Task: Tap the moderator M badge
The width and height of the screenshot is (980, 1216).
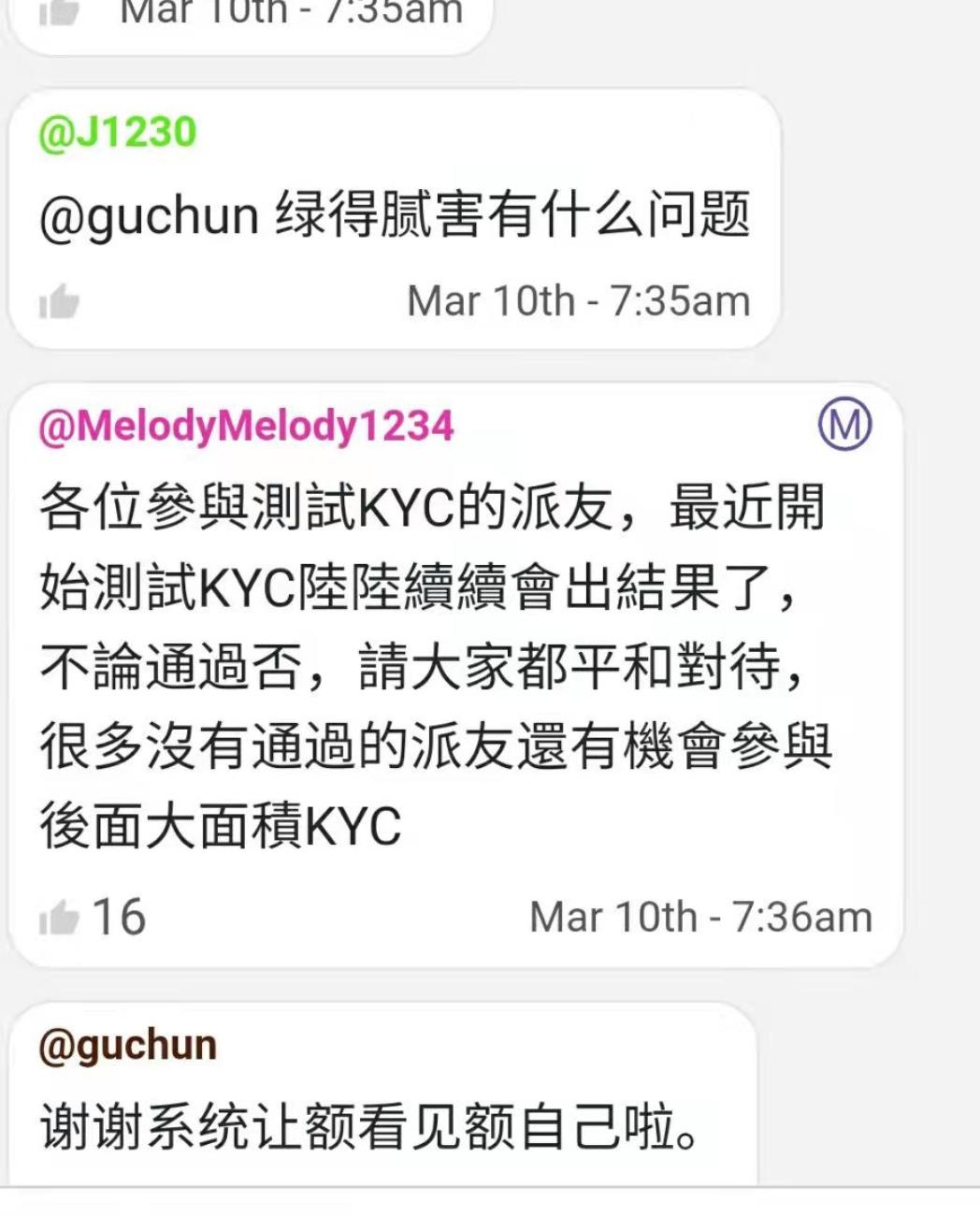Action: (844, 426)
